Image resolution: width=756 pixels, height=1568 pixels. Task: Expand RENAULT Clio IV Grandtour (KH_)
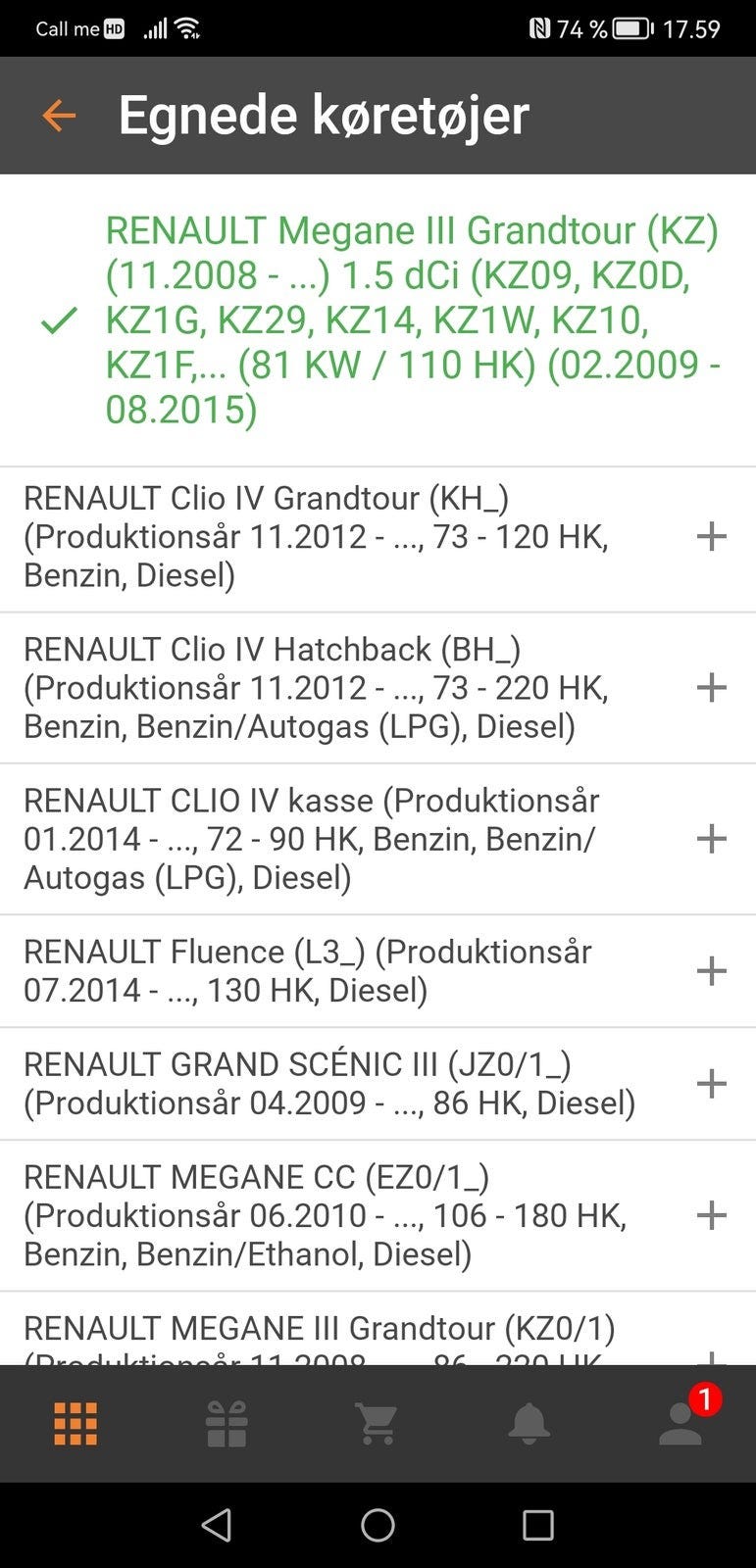(x=711, y=536)
